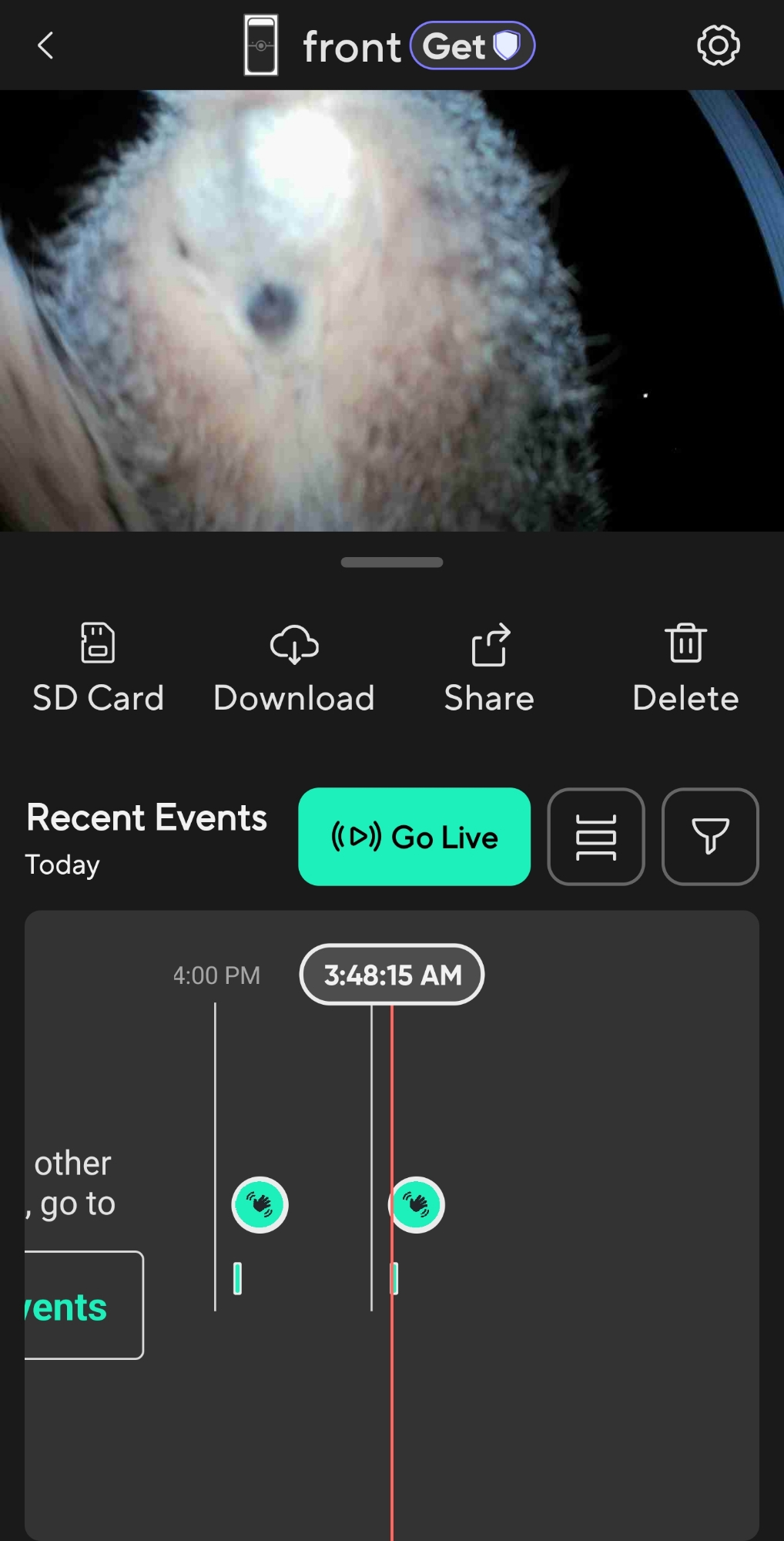
Task: Share this recording
Action: click(489, 667)
